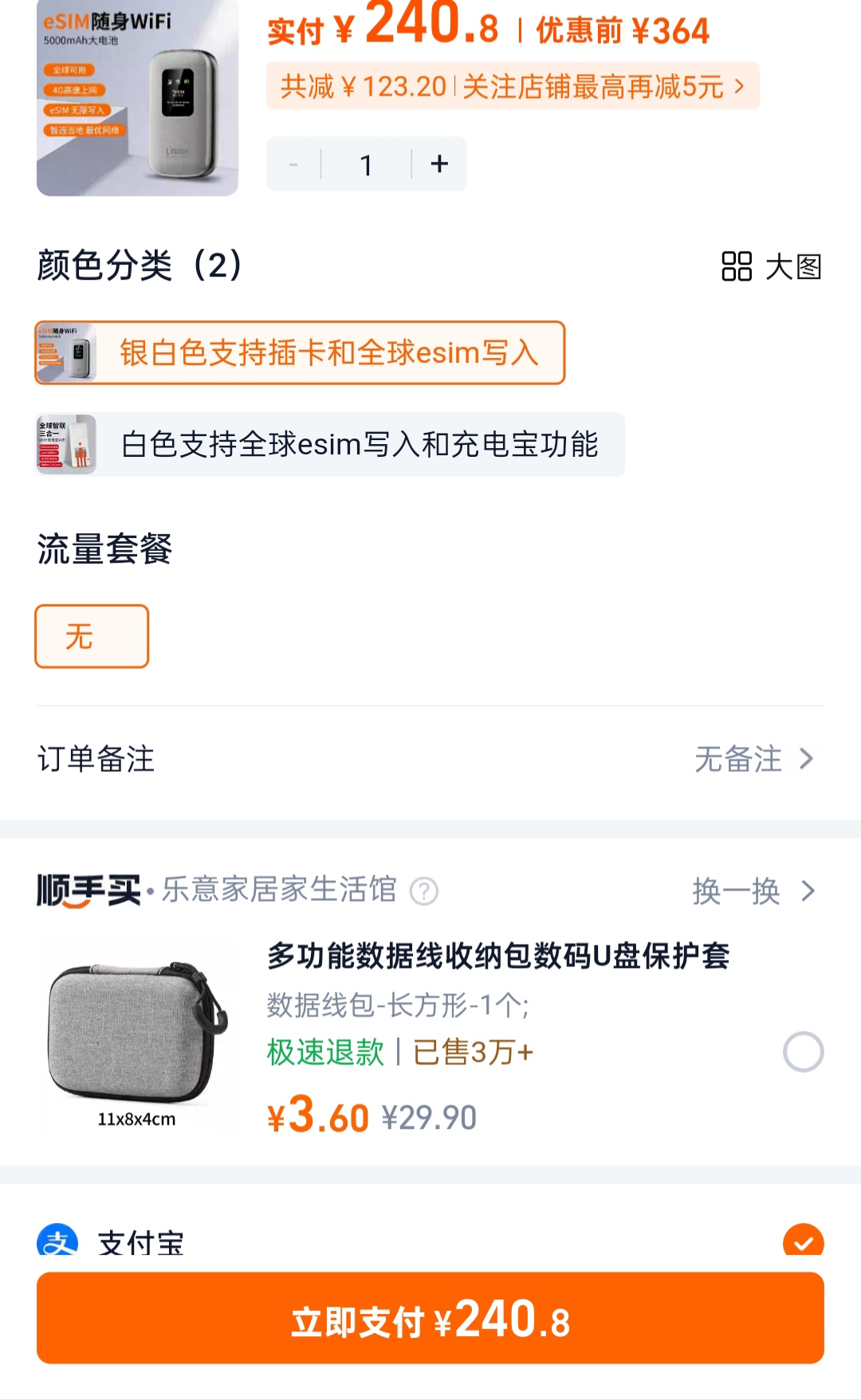Viewport: 861px width, 1400px height.
Task: Open the 多功能数据线收纳包 product card
Action: [498, 956]
